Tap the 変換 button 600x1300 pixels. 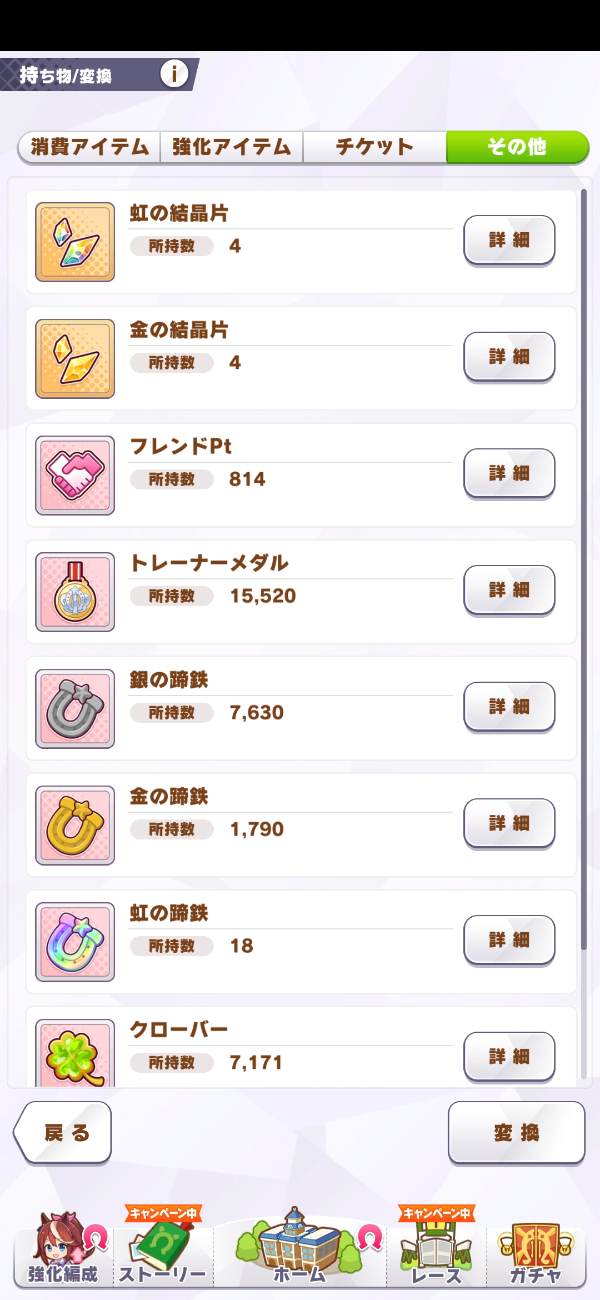(x=516, y=1133)
